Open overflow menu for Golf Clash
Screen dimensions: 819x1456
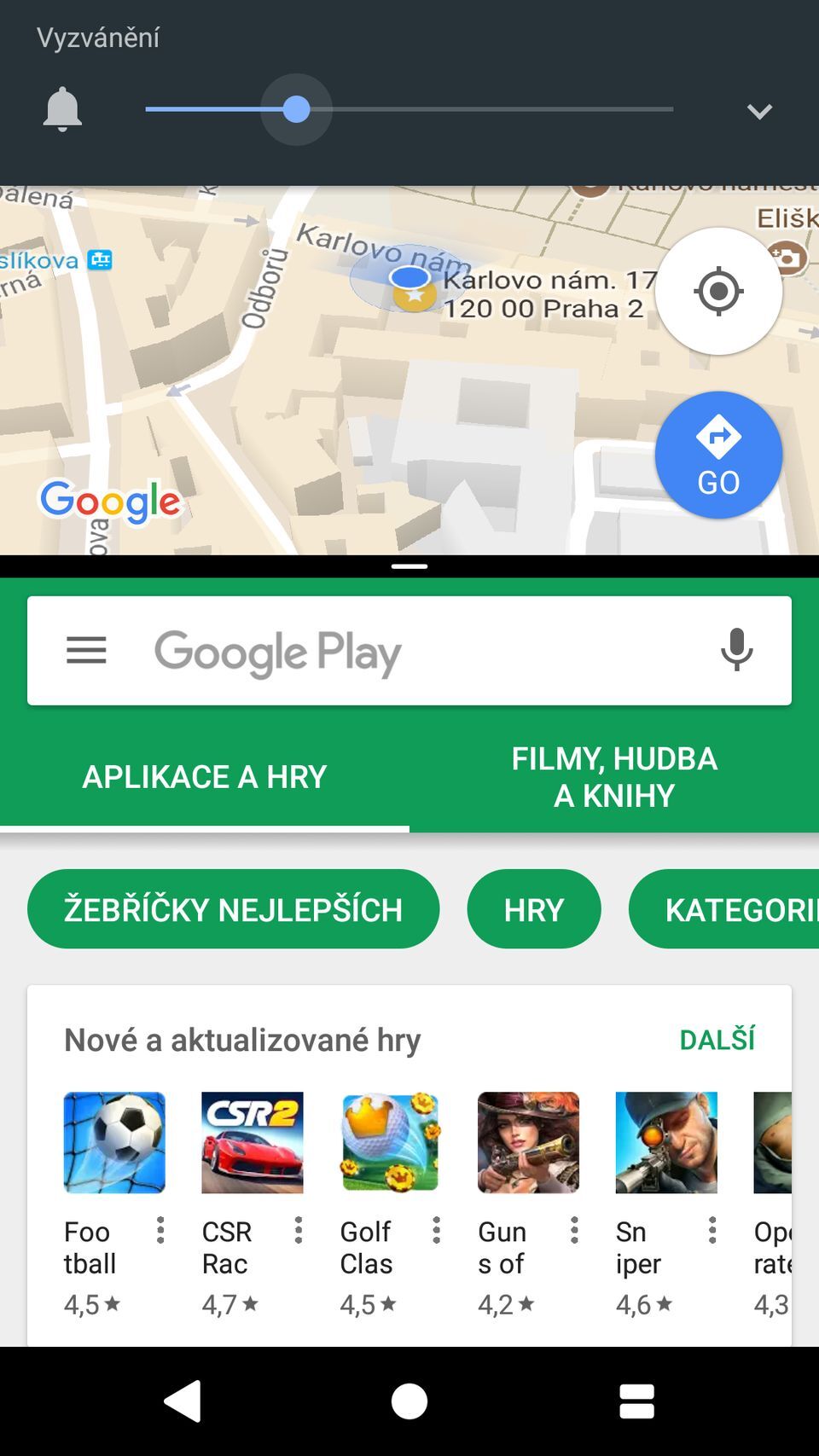[436, 1230]
